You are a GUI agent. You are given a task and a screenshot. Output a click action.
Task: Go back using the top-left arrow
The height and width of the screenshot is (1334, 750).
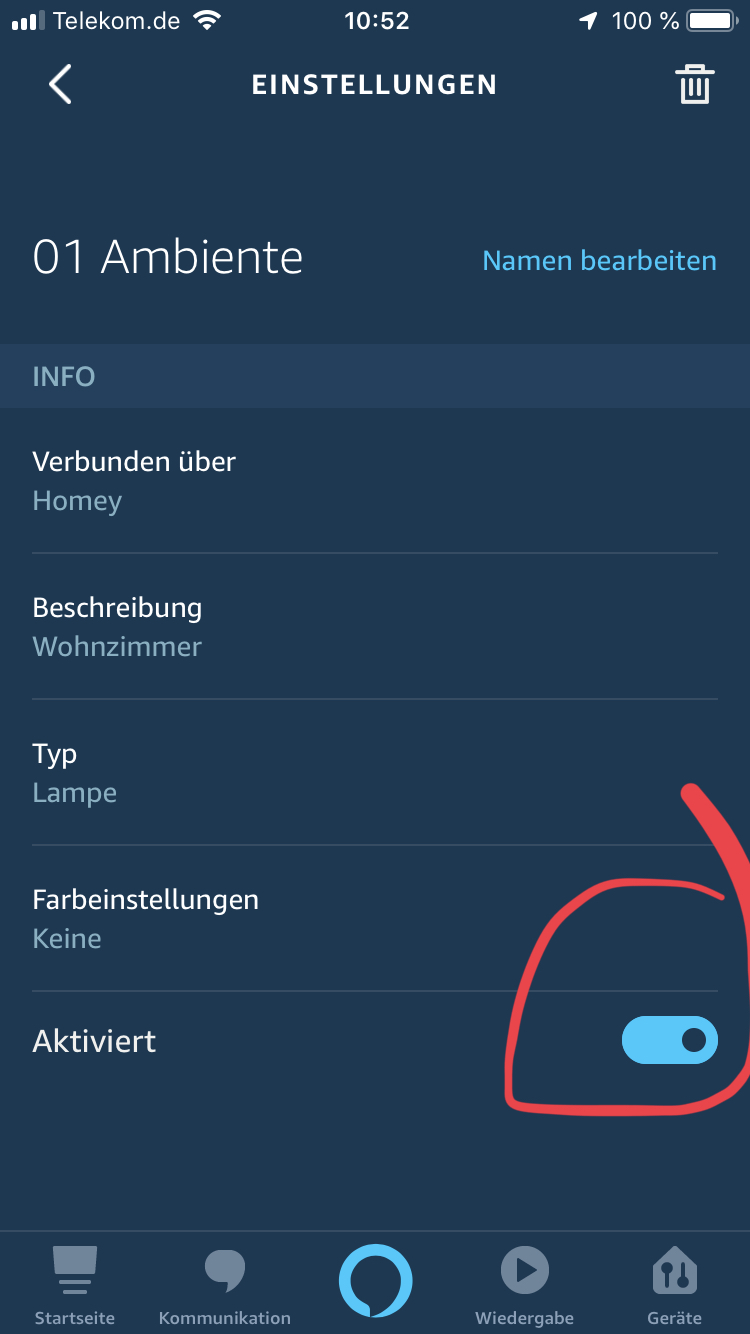60,85
